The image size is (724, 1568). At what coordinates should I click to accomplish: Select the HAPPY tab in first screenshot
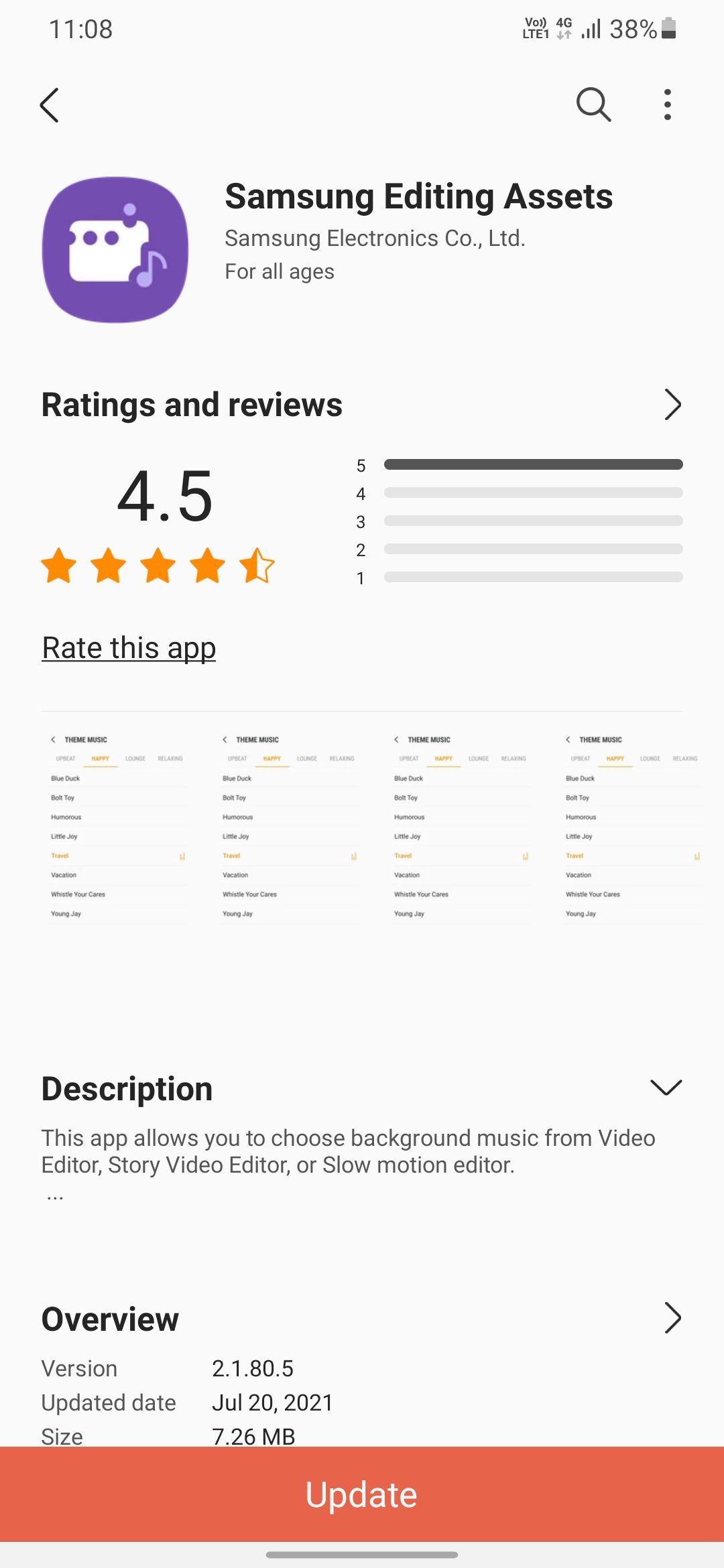click(100, 759)
